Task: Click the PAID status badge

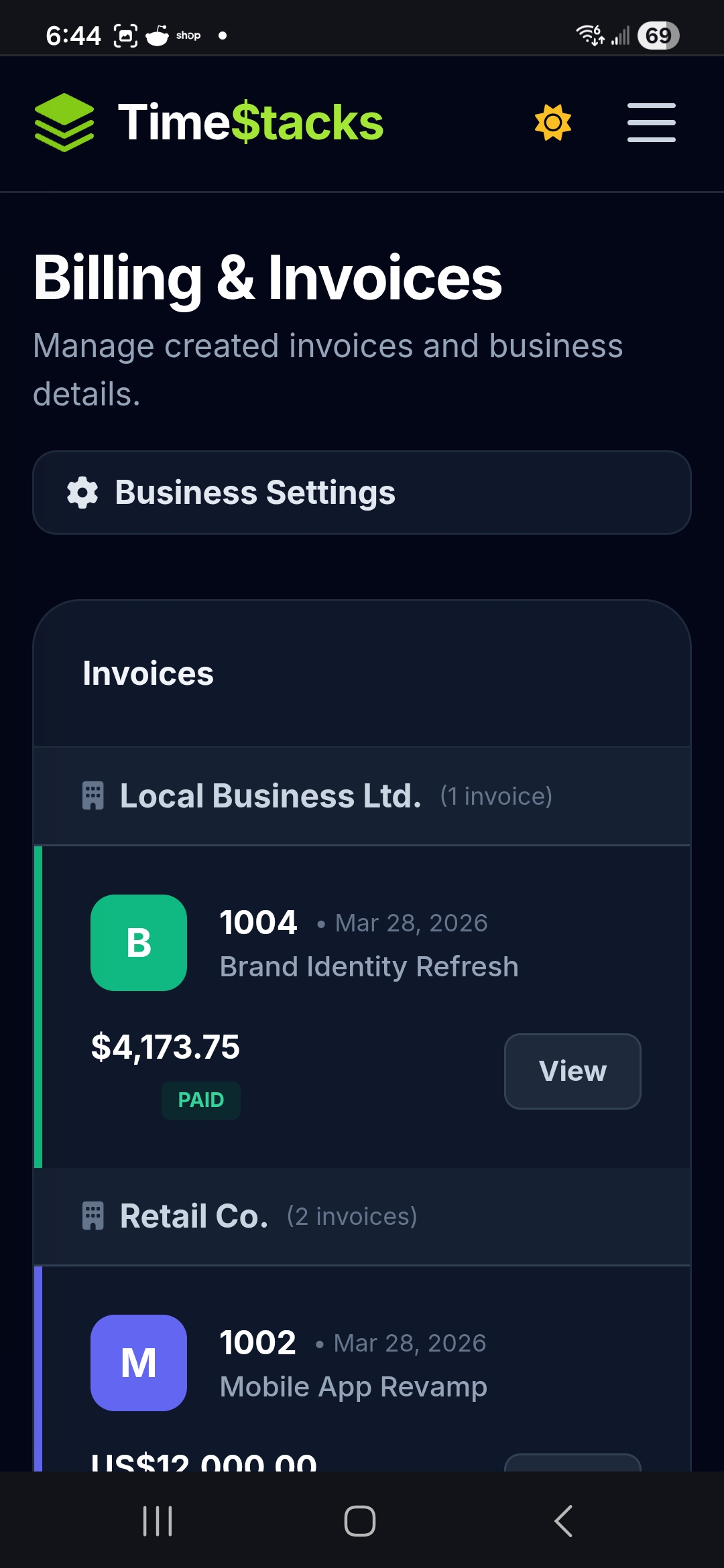Action: pyautogui.click(x=200, y=1100)
